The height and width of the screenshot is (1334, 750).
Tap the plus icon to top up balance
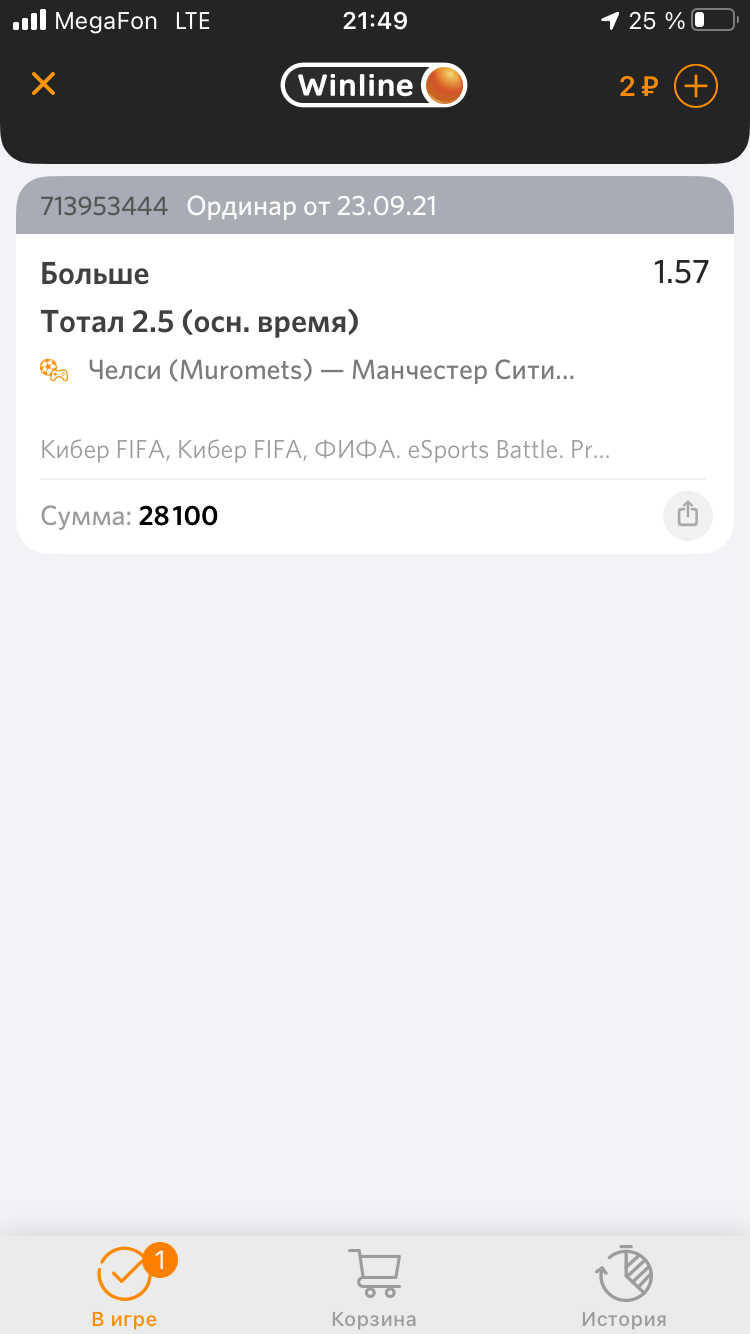[696, 86]
